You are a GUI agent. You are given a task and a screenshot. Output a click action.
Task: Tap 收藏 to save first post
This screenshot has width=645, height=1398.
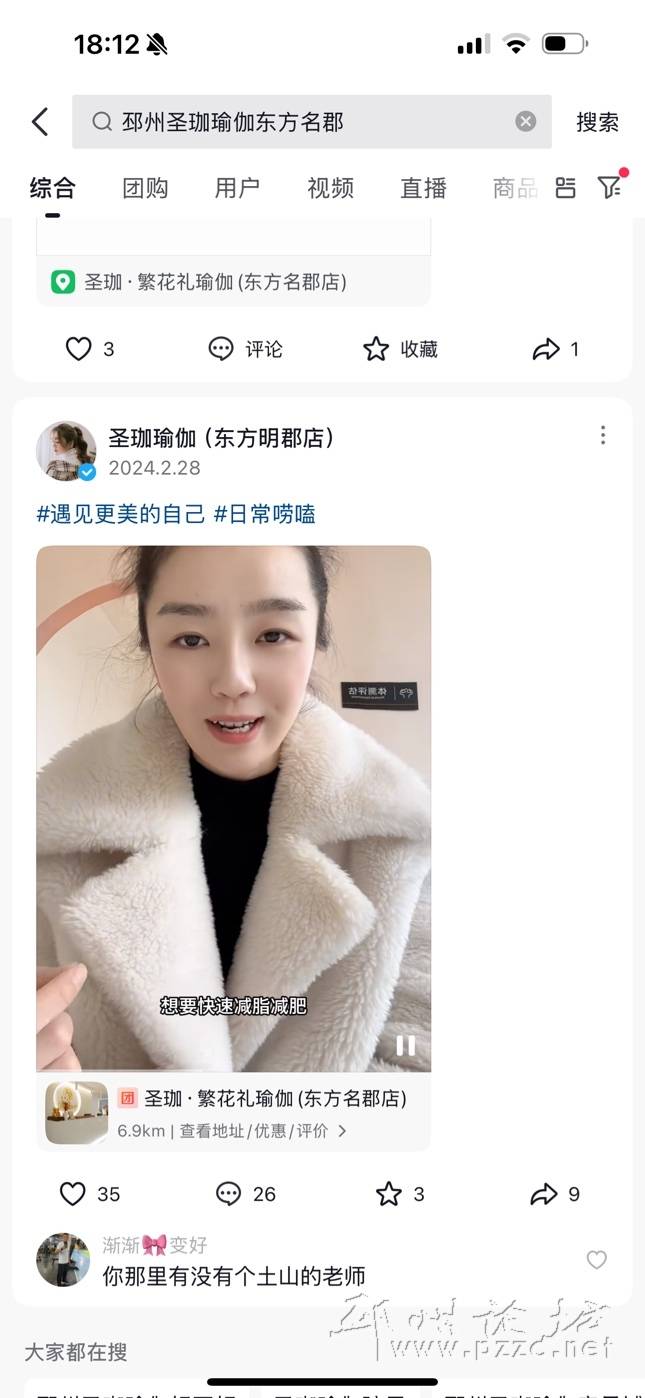pos(400,349)
